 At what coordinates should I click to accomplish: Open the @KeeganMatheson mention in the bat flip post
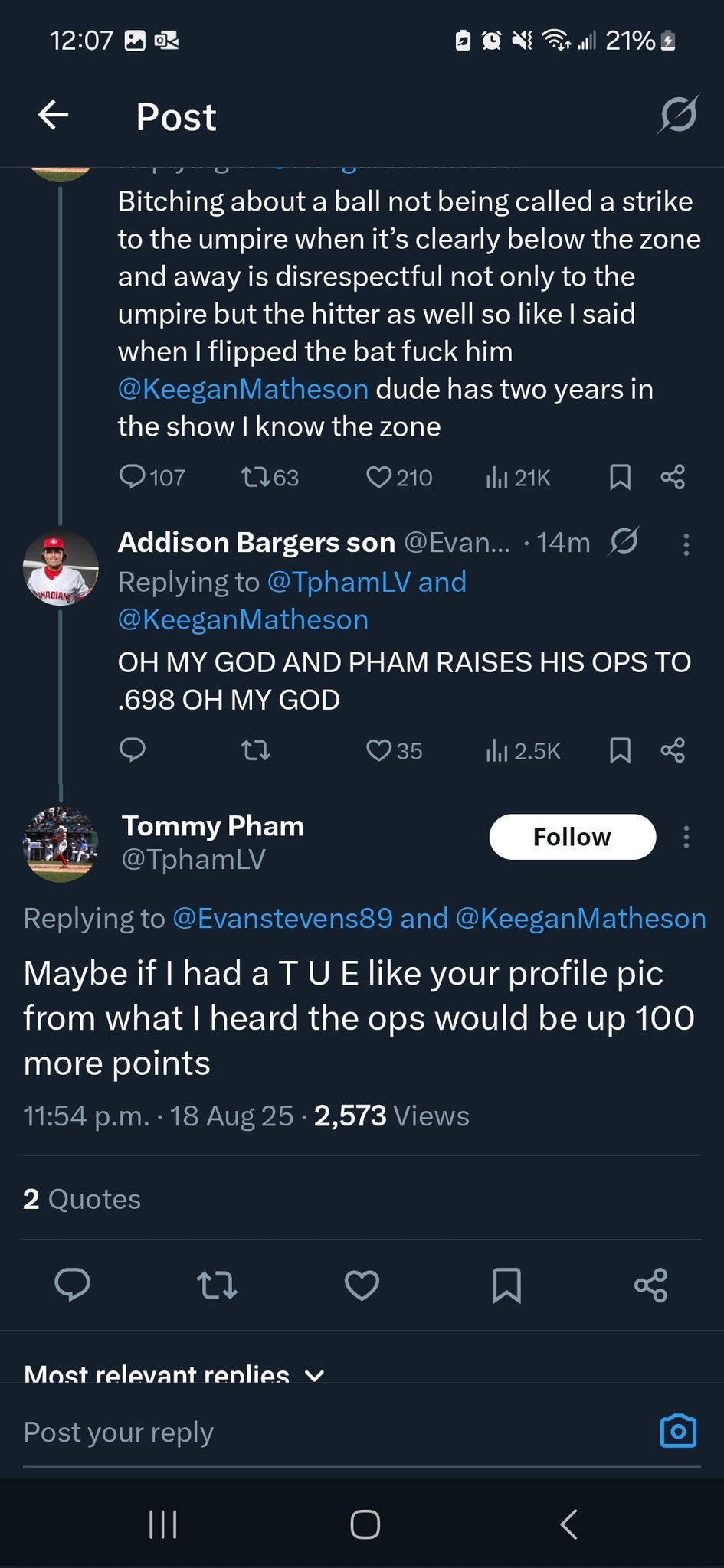point(243,390)
